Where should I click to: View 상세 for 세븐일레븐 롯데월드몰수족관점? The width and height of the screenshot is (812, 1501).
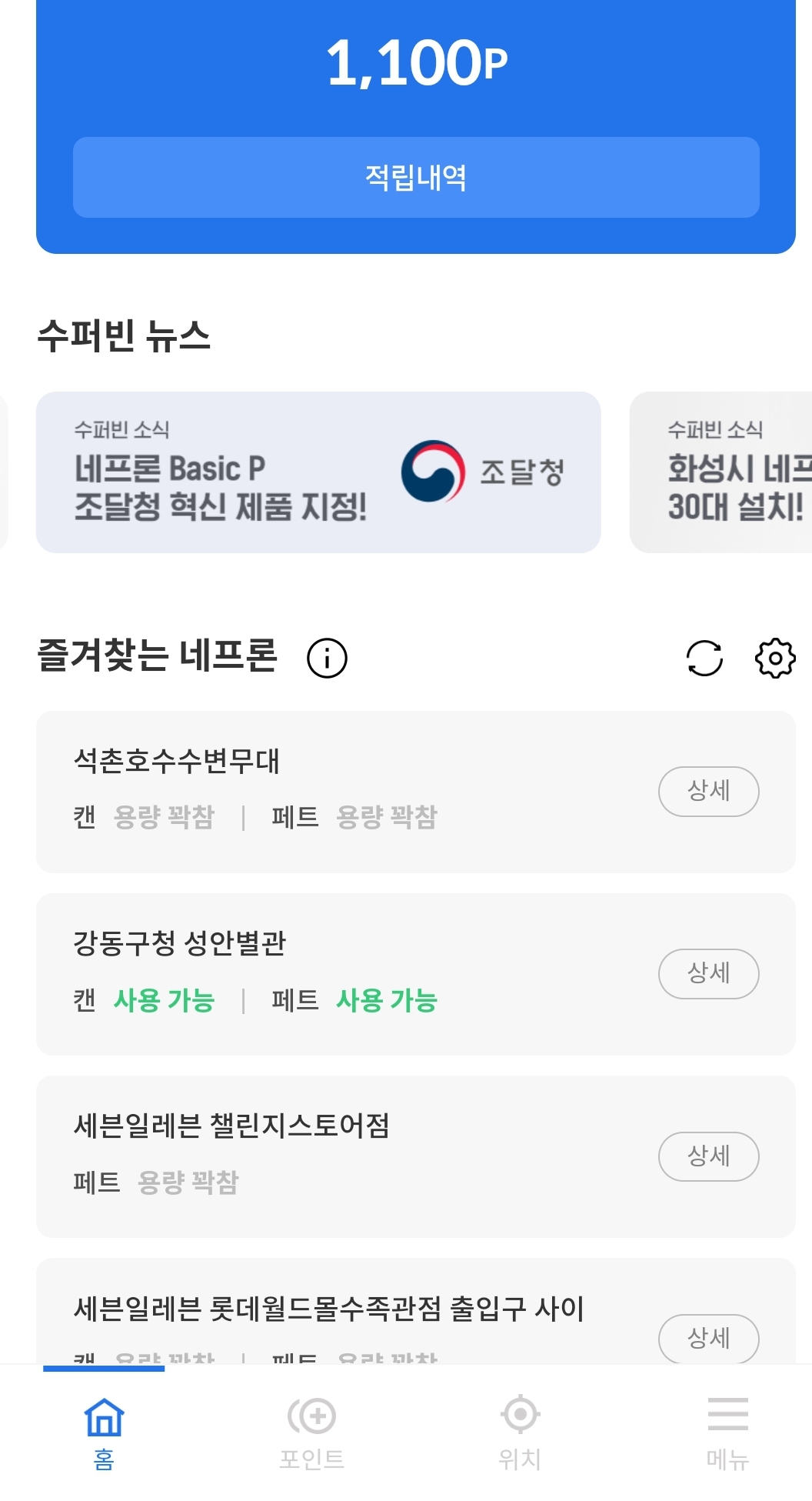[708, 1339]
